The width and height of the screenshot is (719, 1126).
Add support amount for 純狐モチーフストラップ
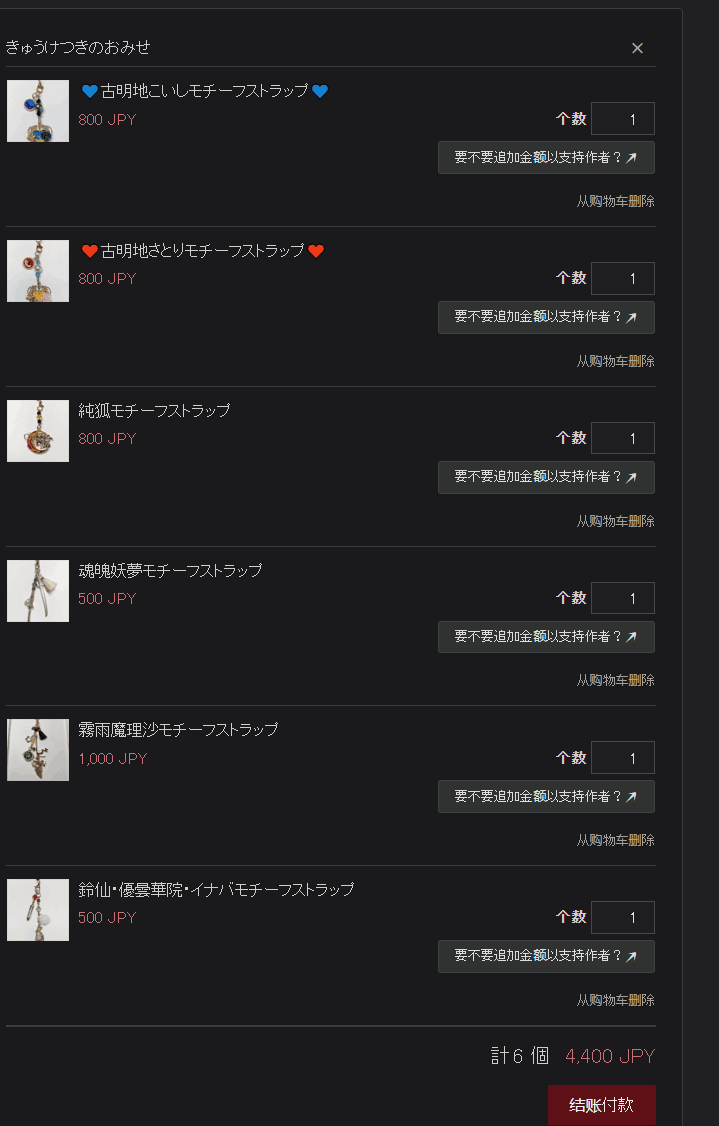tap(546, 477)
